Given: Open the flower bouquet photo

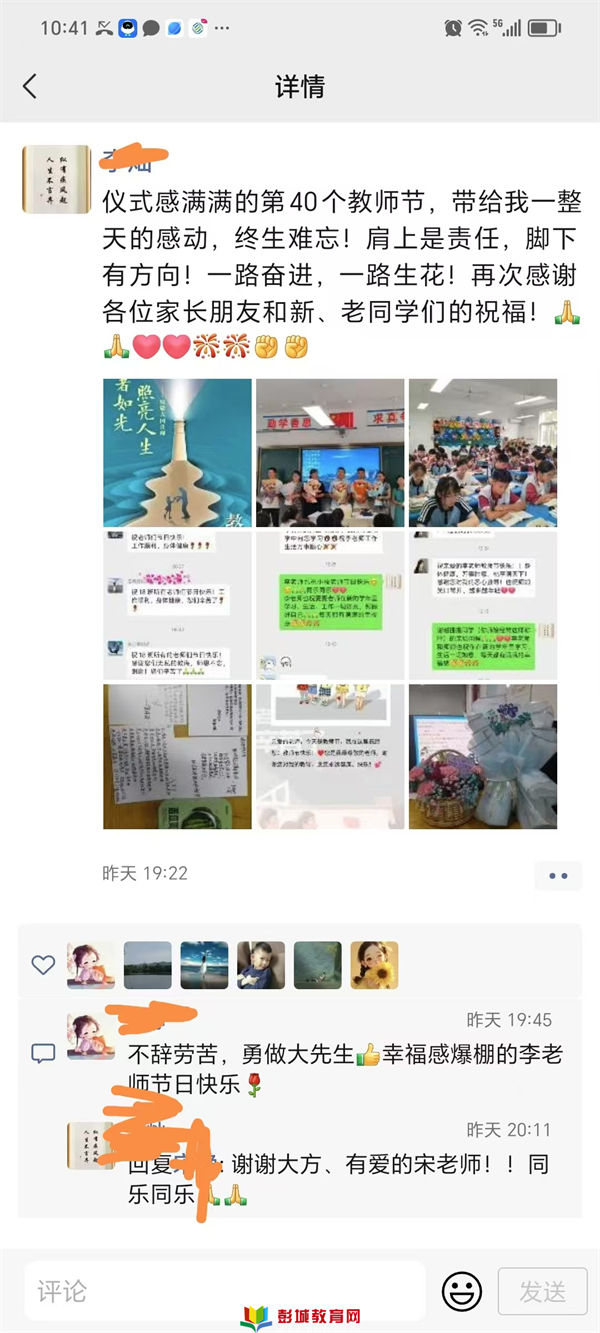Looking at the screenshot, I should click(x=483, y=756).
